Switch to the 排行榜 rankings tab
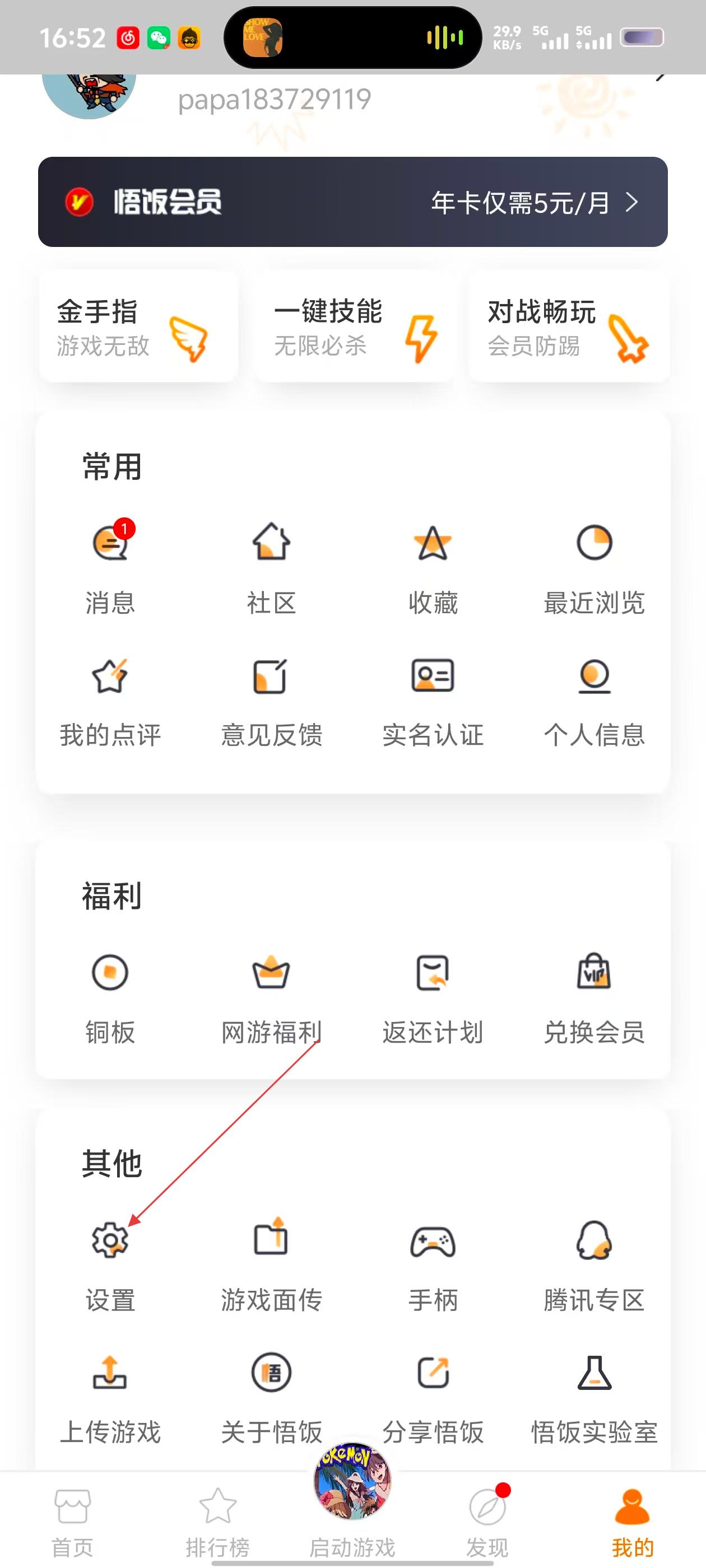Viewport: 706px width, 1568px height. [x=217, y=1522]
